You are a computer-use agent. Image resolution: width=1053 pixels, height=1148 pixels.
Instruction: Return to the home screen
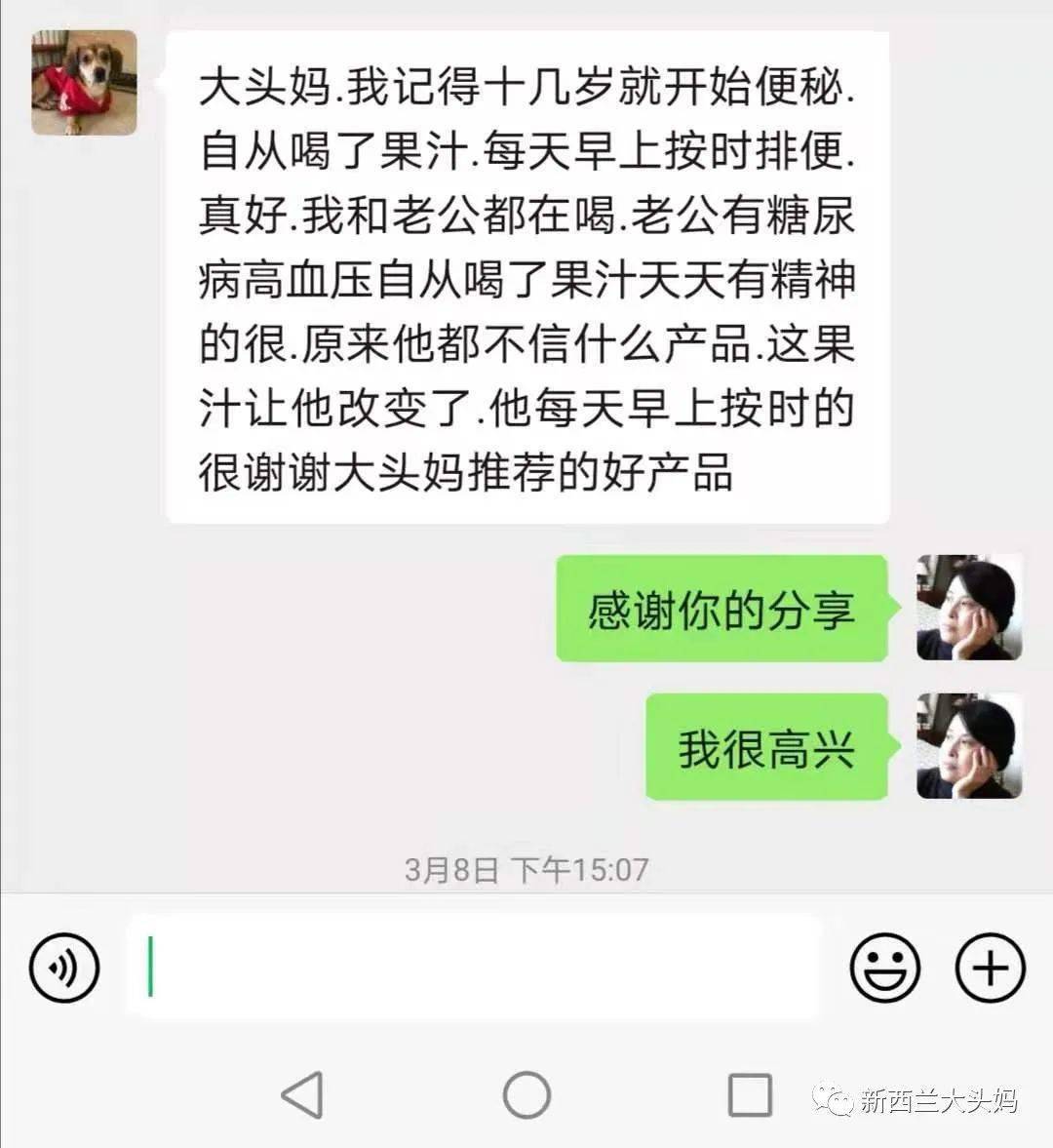pos(526,1095)
